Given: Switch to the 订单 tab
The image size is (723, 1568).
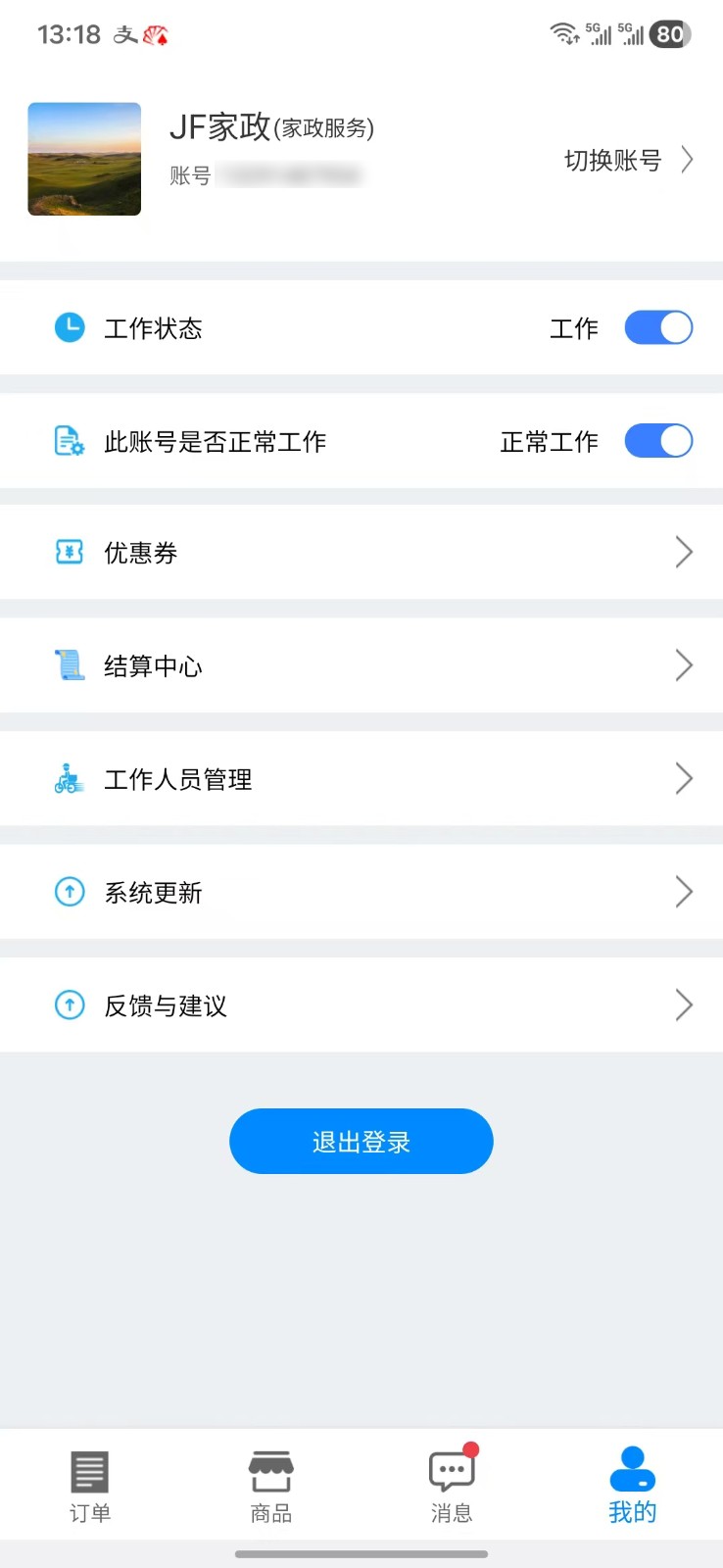Looking at the screenshot, I should coord(90,1487).
